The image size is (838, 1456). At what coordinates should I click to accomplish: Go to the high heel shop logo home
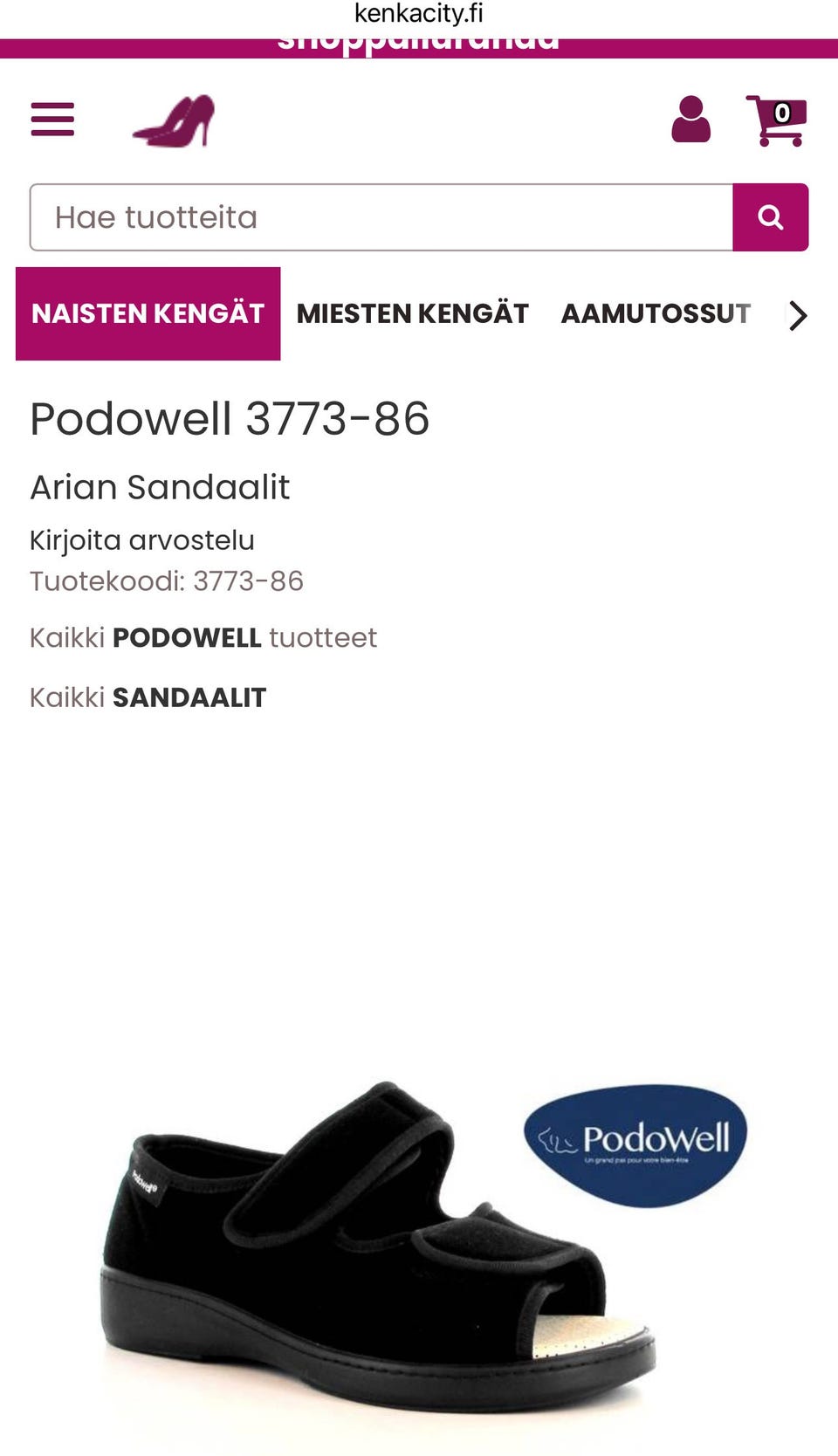coord(174,120)
